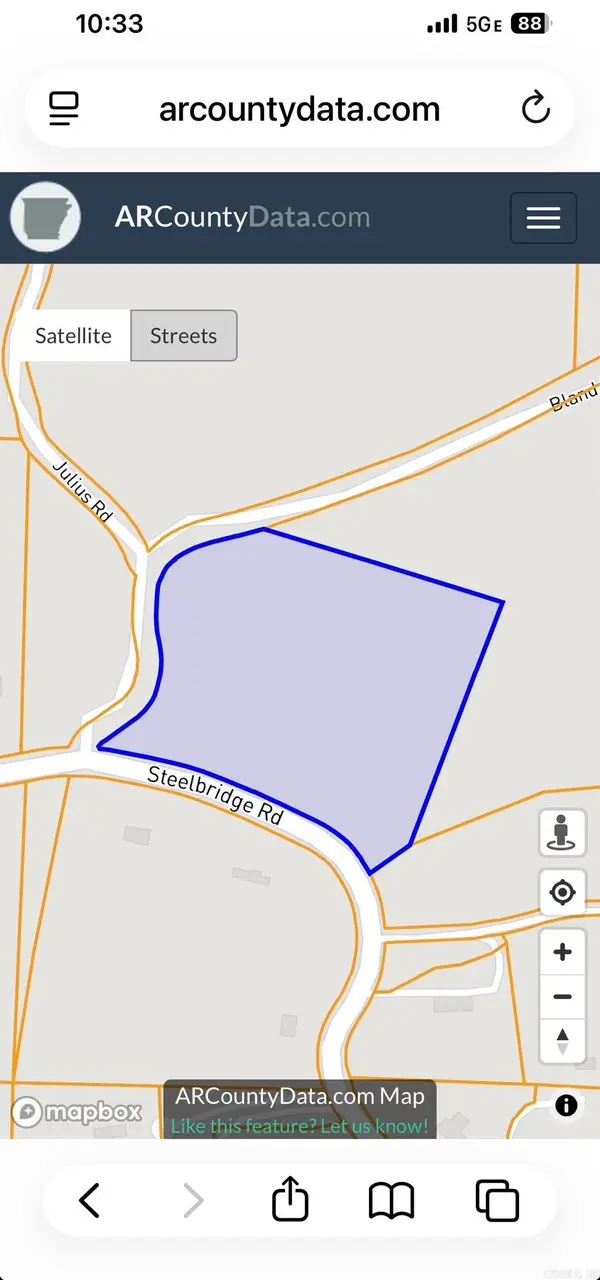Open browser bookmarks
The image size is (600, 1280).
click(391, 1200)
